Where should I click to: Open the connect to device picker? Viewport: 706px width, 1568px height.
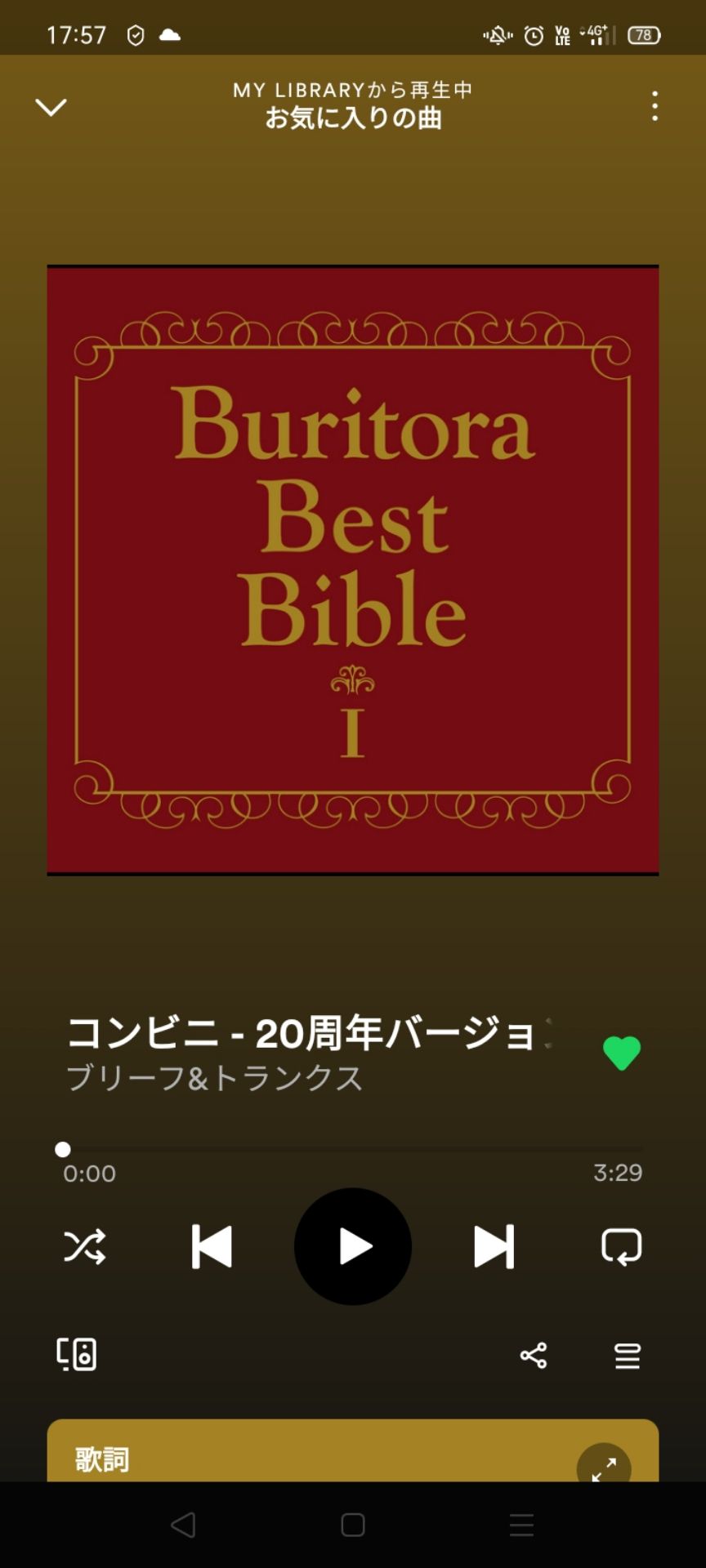tap(77, 1355)
